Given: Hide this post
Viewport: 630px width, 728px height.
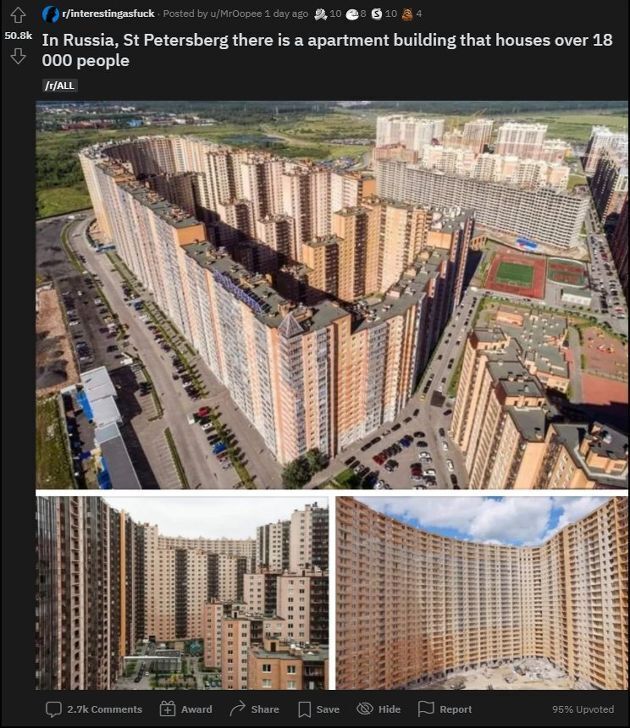Looking at the screenshot, I should pos(379,709).
